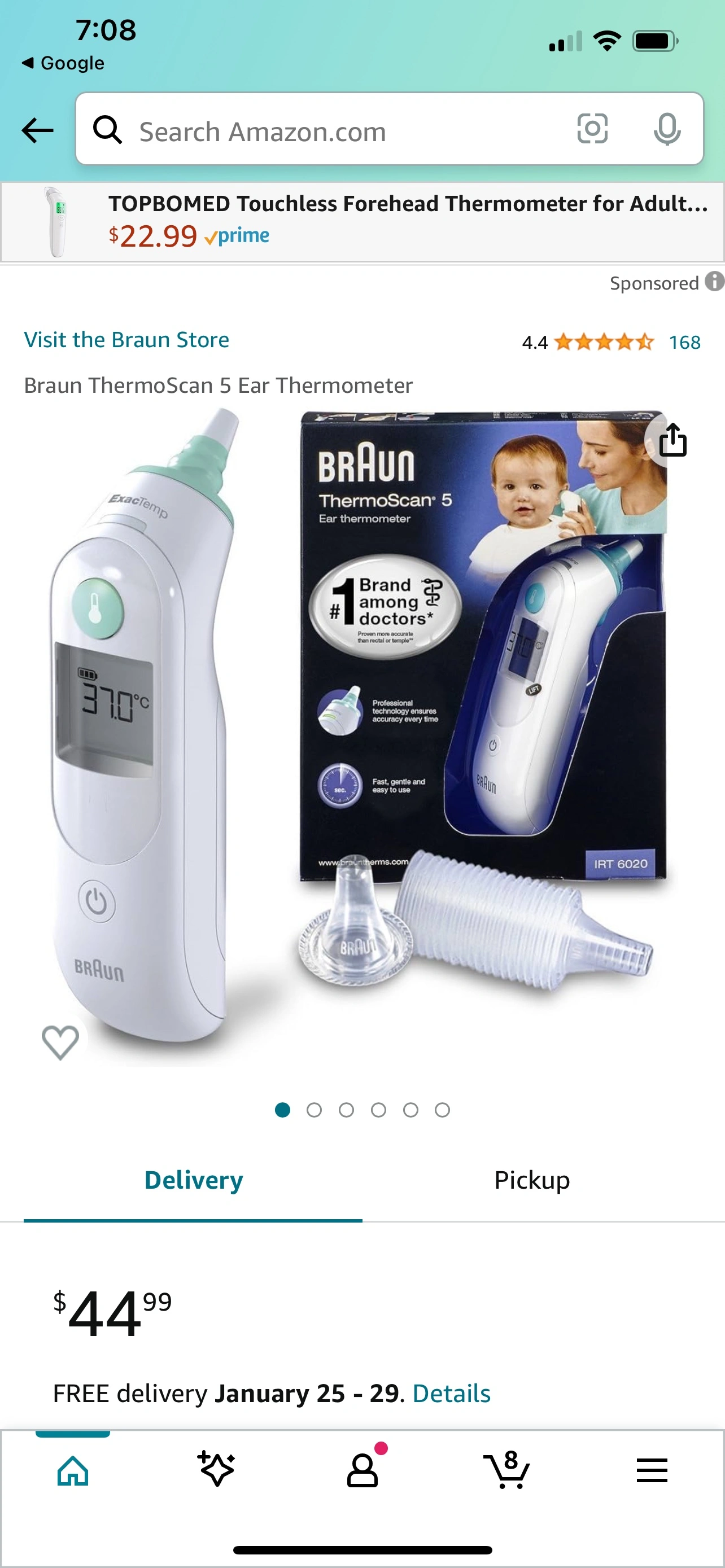Screen dimensions: 725x1568
Task: Open the sparkle Inspire tab
Action: [217, 1470]
